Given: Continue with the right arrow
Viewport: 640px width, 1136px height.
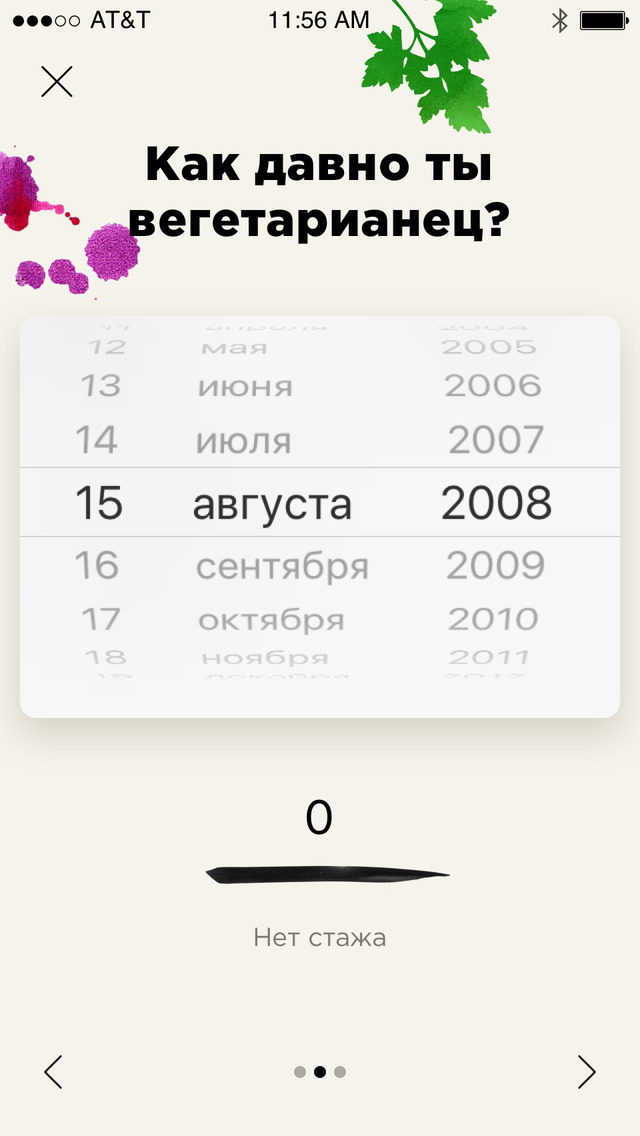Looking at the screenshot, I should [x=586, y=1072].
